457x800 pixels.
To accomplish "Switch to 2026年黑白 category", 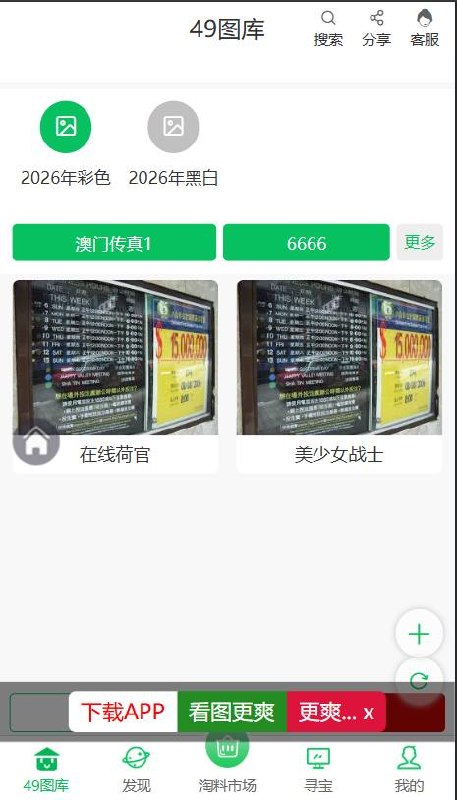I will [x=173, y=144].
